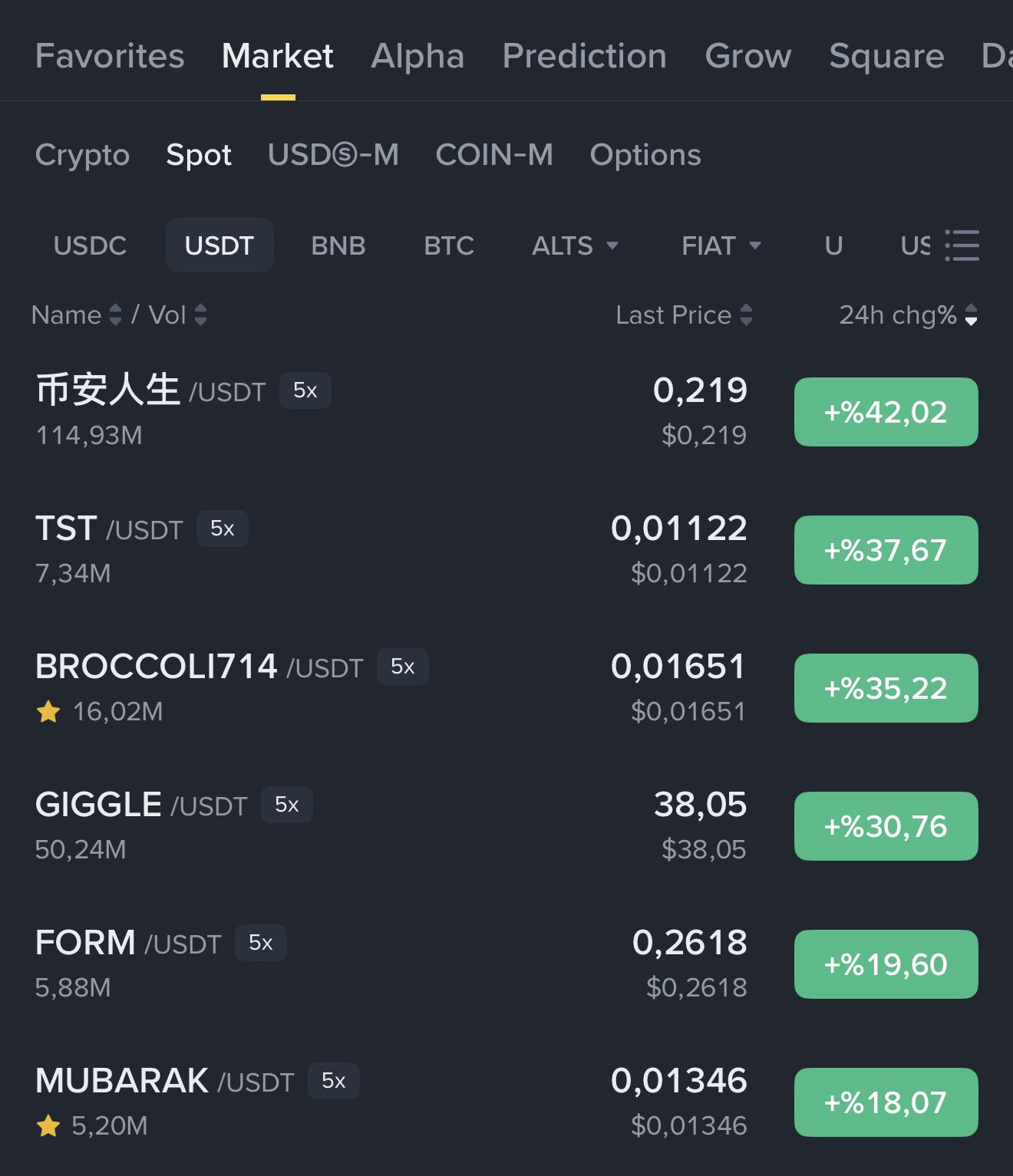The image size is (1013, 1176).
Task: Expand the ALTS dropdown
Action: click(575, 245)
